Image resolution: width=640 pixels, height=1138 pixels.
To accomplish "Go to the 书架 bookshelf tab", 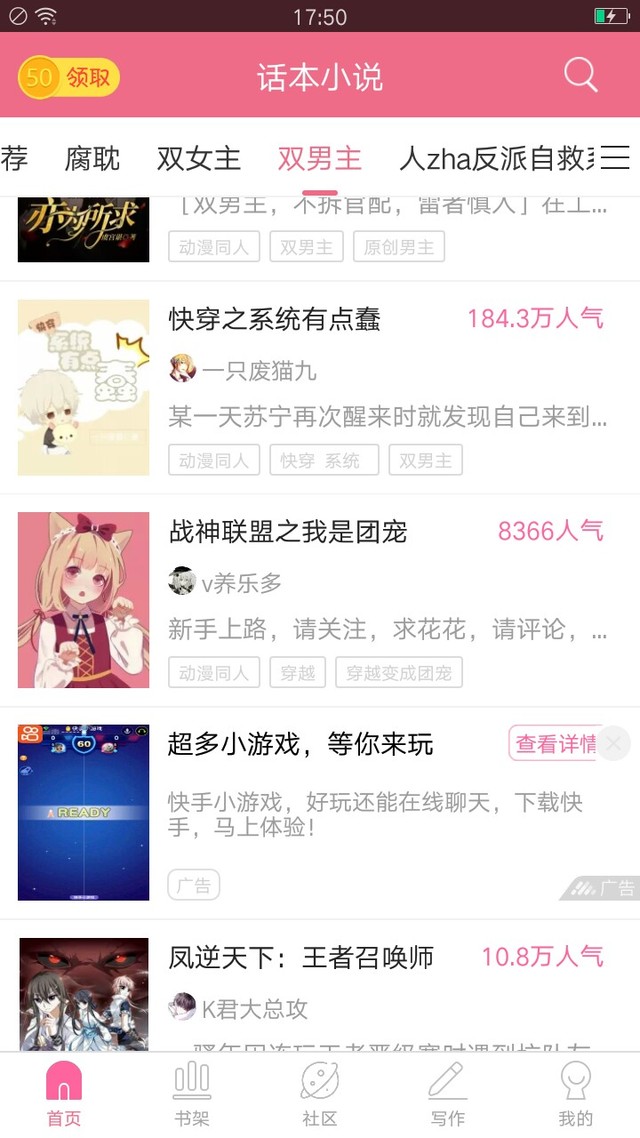I will 192,1094.
